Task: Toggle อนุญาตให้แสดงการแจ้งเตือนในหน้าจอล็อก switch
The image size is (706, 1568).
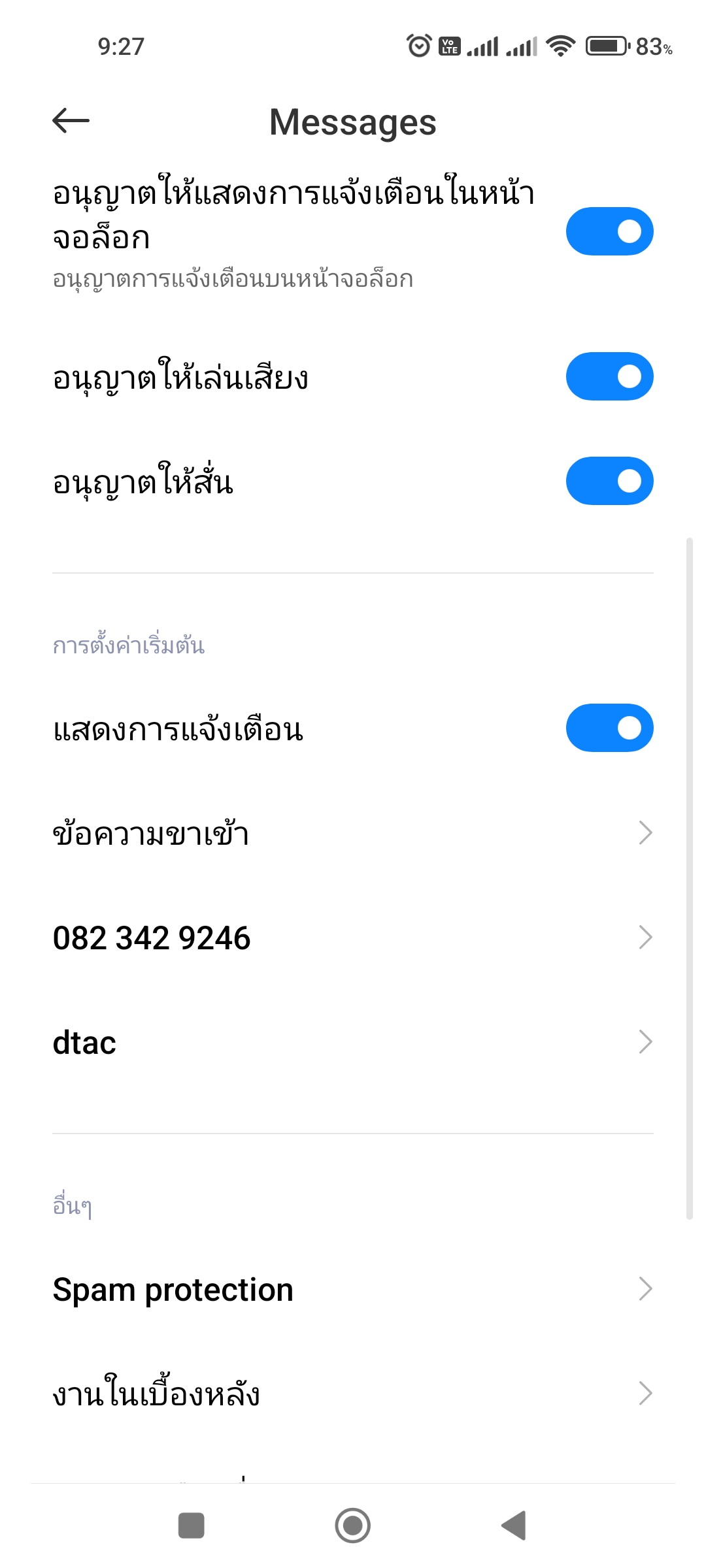Action: (609, 231)
